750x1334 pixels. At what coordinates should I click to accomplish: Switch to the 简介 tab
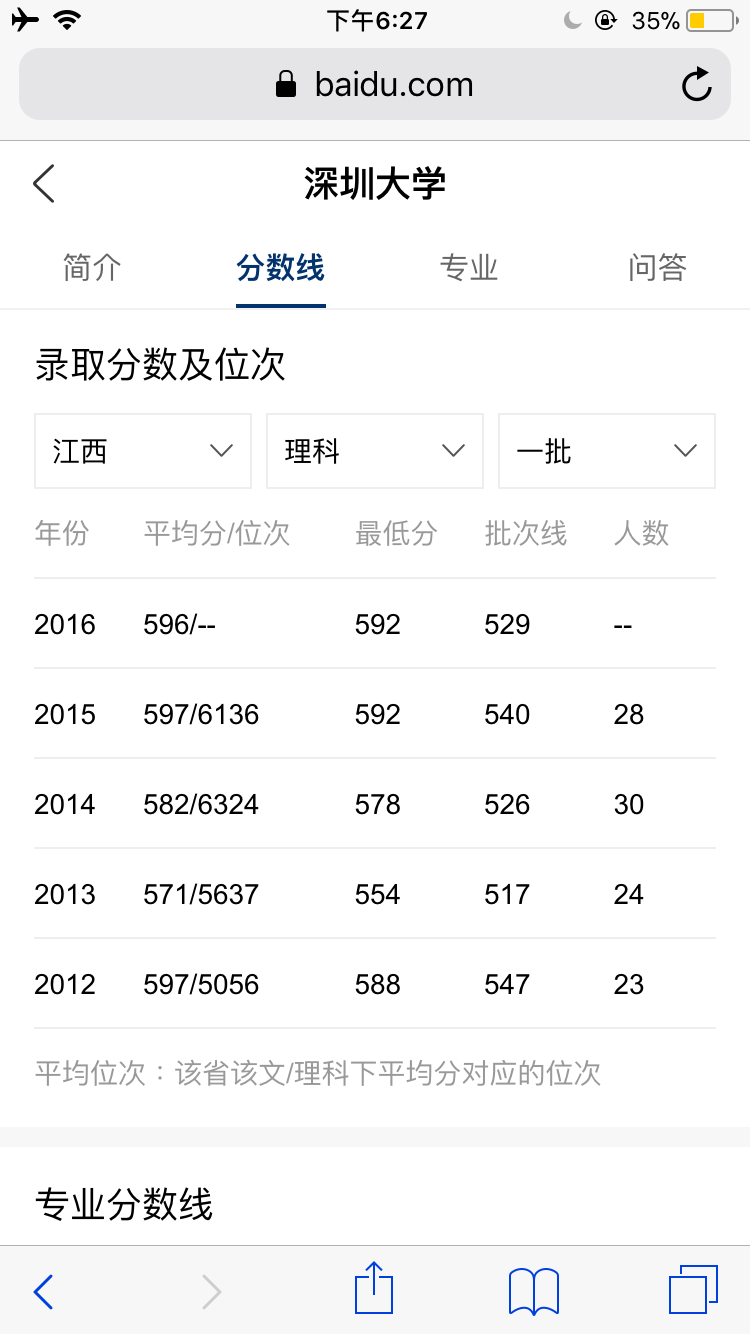(x=91, y=268)
